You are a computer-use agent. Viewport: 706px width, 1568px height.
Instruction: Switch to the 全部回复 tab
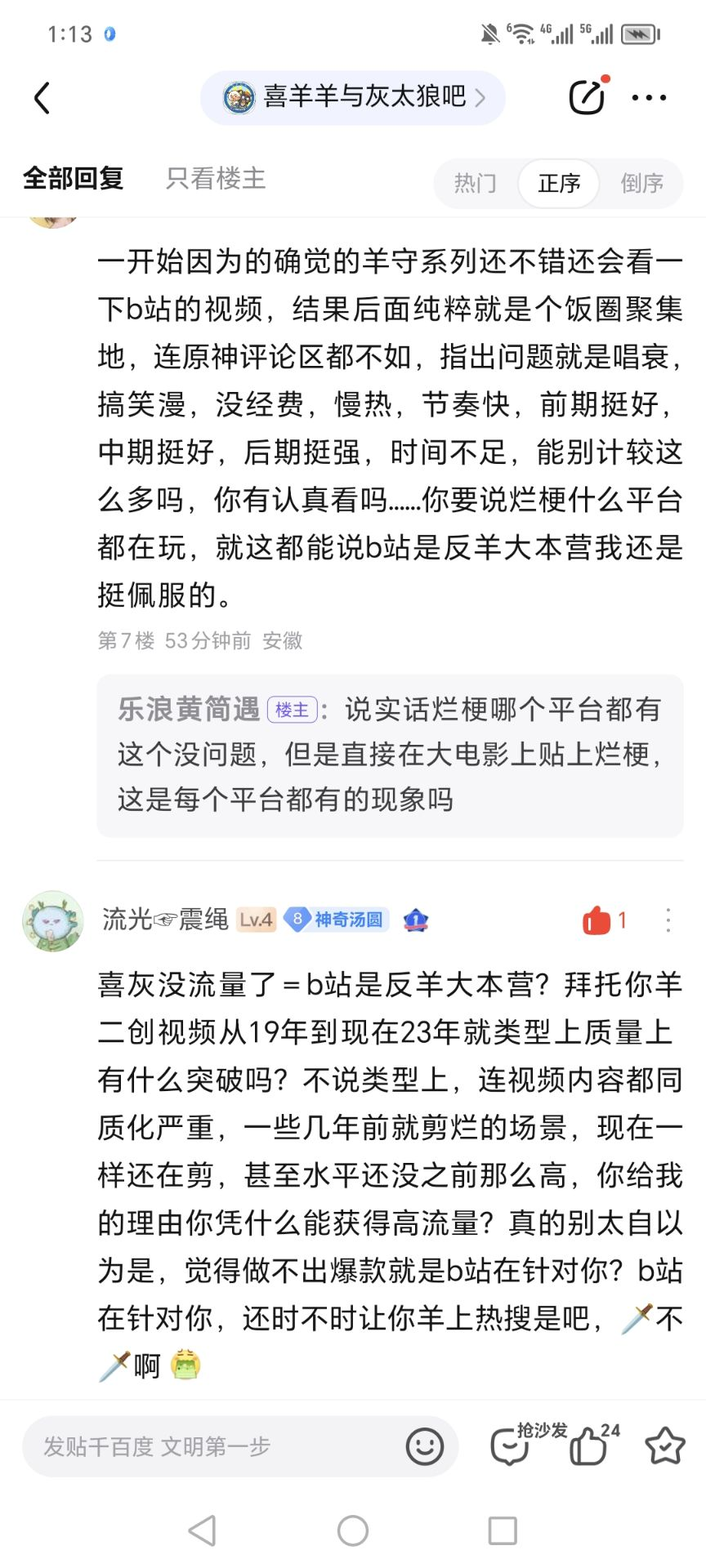pyautogui.click(x=73, y=178)
